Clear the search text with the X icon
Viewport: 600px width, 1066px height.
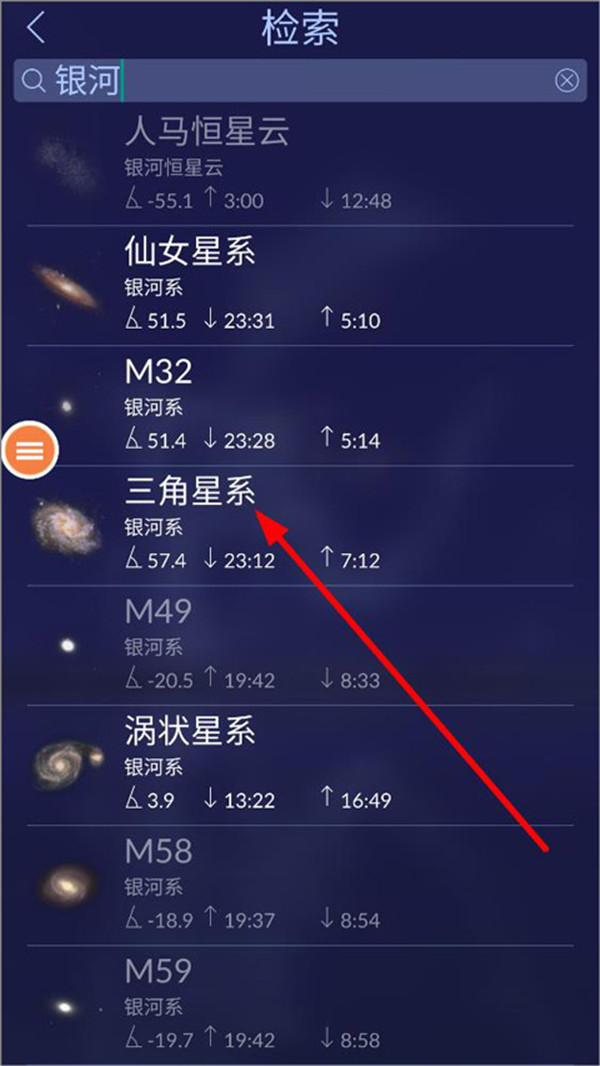point(567,81)
